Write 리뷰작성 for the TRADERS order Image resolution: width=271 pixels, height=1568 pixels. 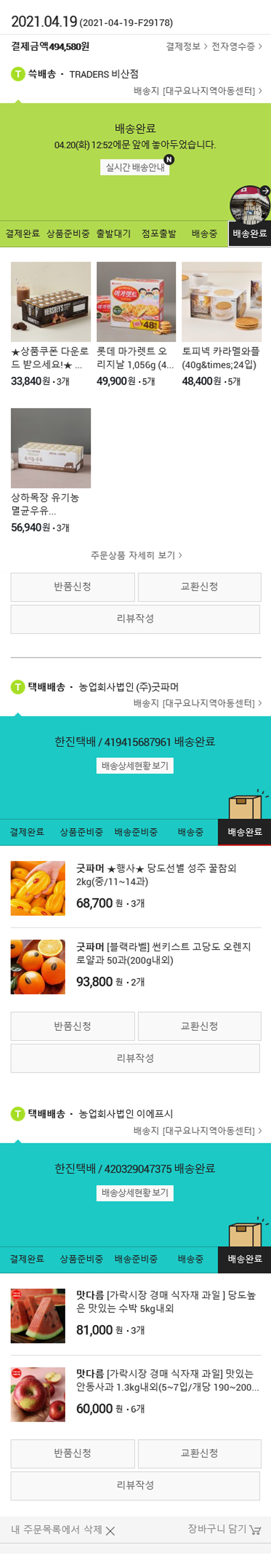pyautogui.click(x=135, y=618)
